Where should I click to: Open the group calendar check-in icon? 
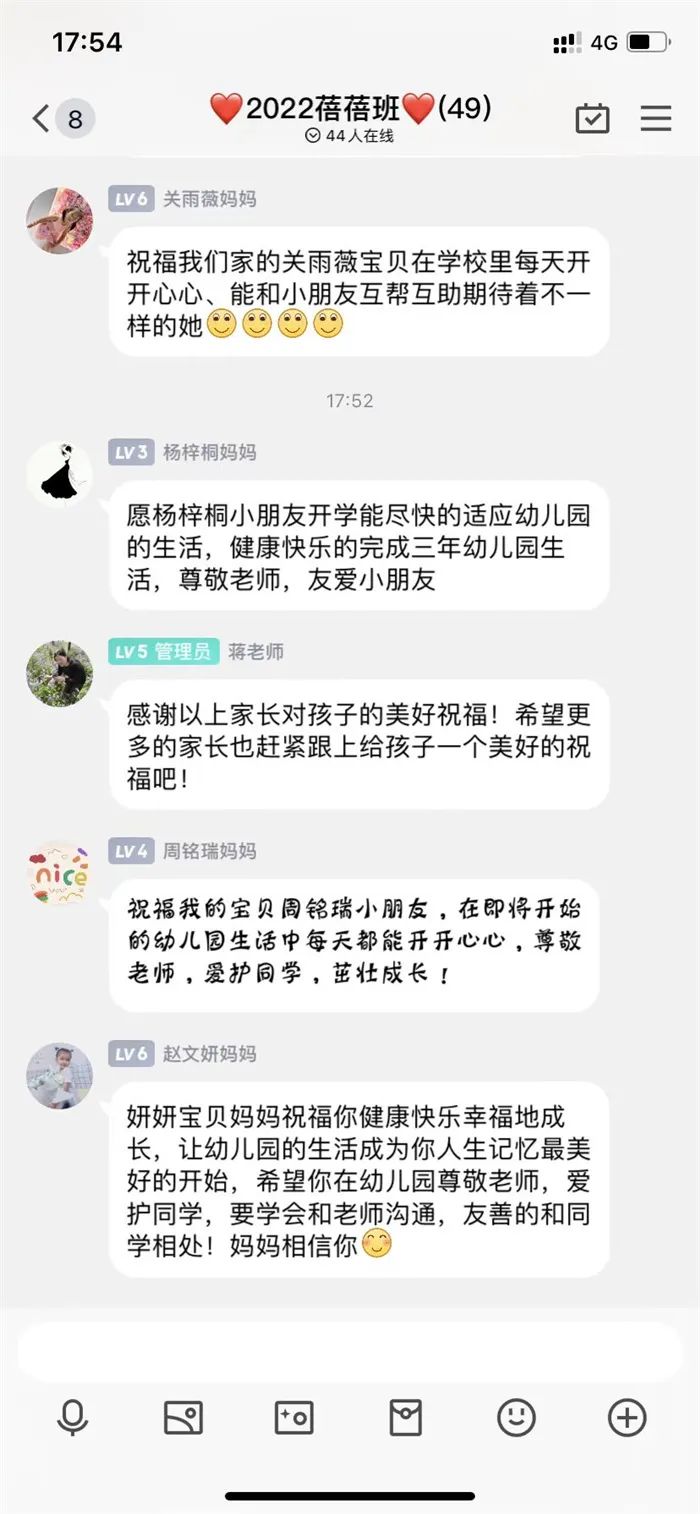coord(592,119)
